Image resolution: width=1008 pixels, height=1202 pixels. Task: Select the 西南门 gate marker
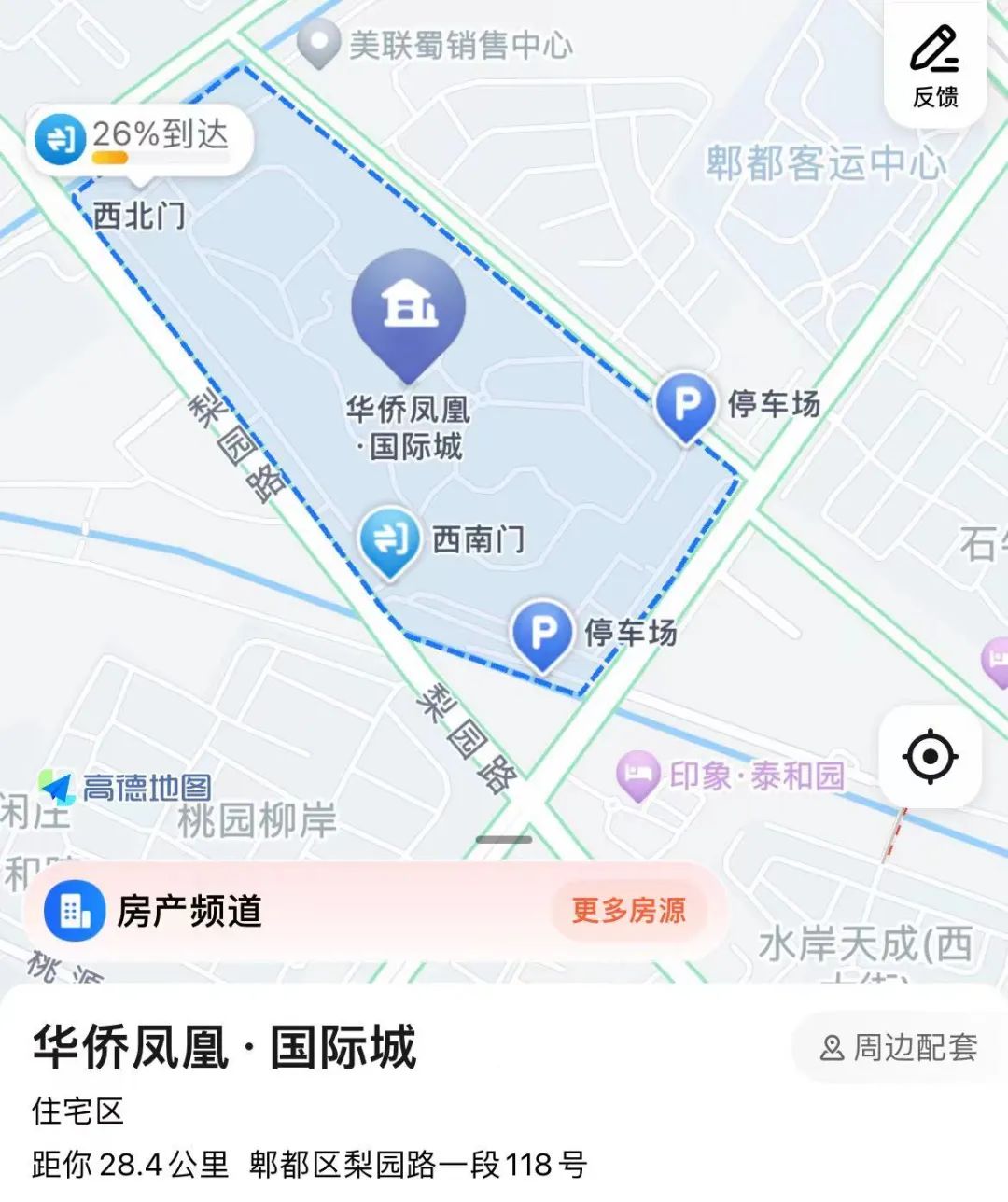(x=389, y=540)
